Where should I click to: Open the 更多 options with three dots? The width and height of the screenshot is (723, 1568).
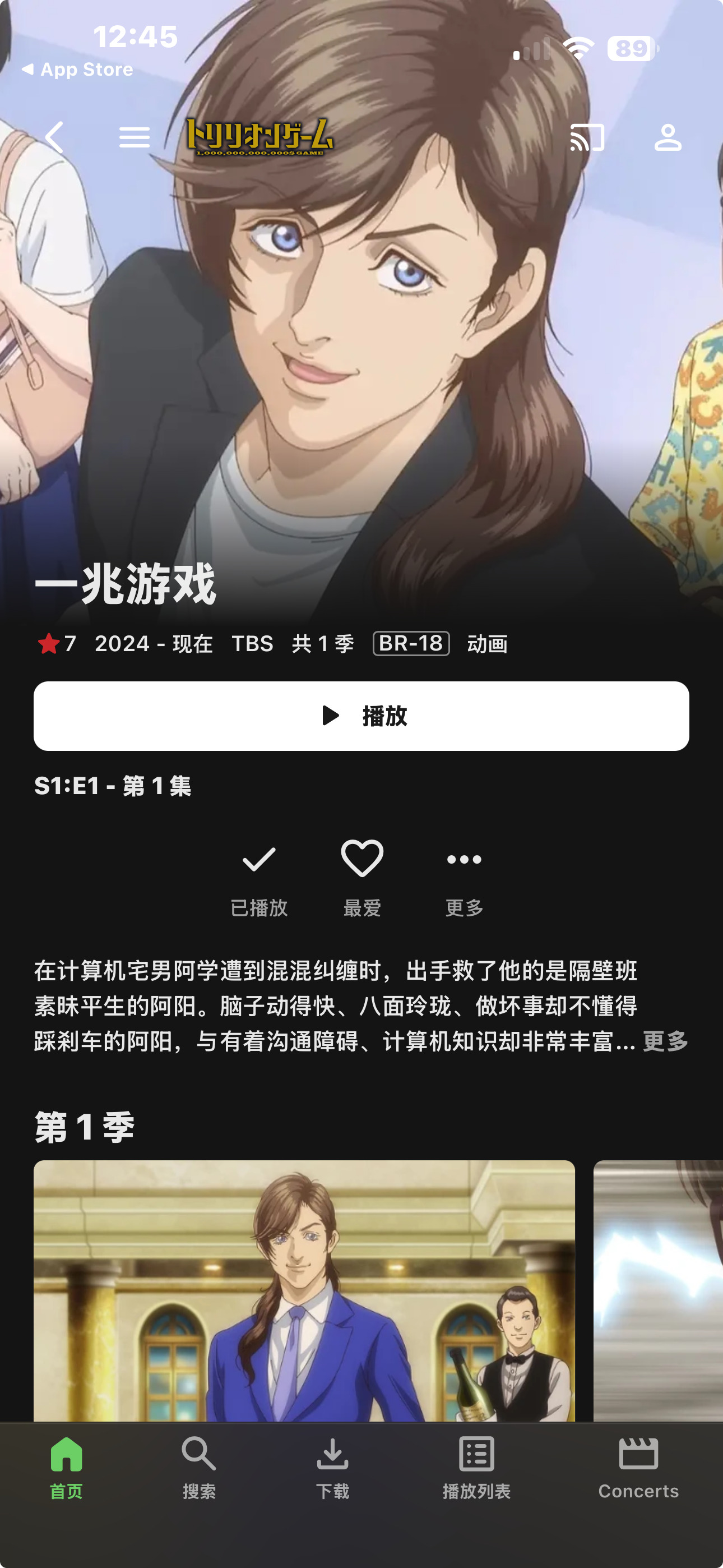tap(464, 877)
